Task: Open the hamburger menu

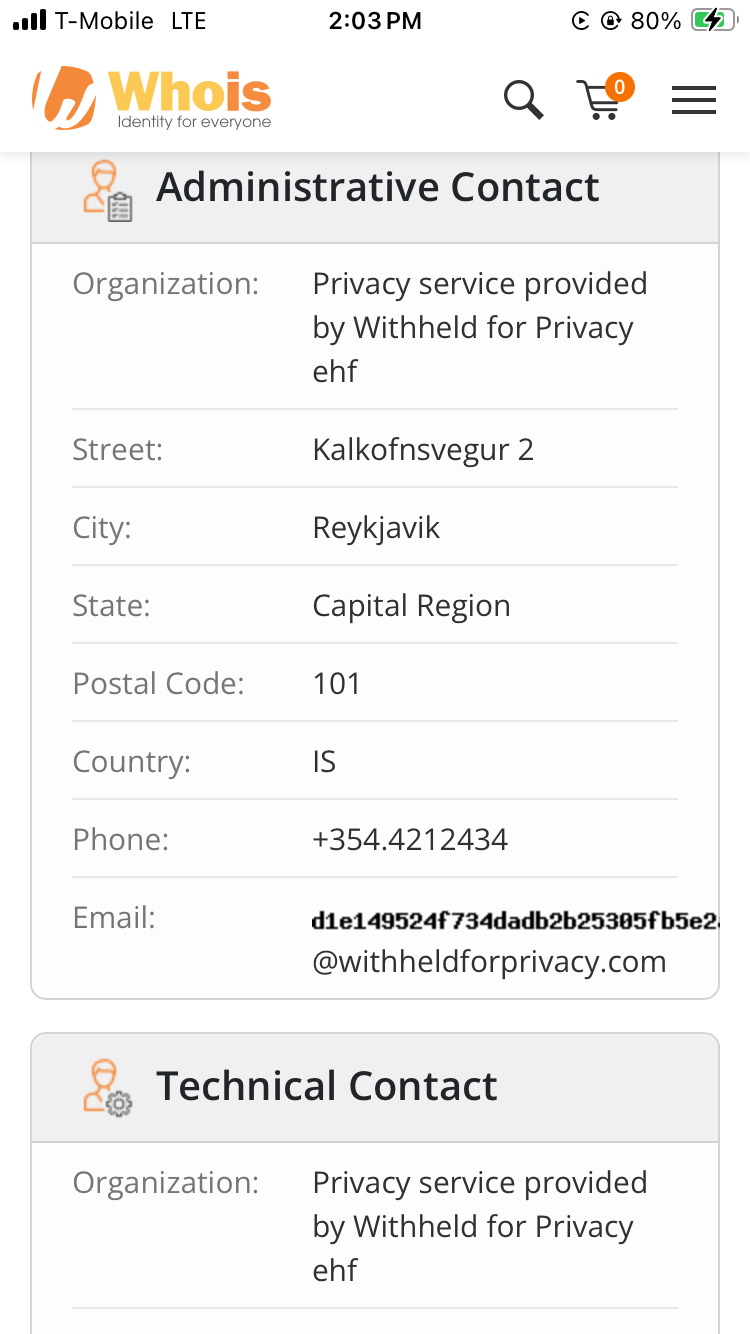Action: [694, 100]
